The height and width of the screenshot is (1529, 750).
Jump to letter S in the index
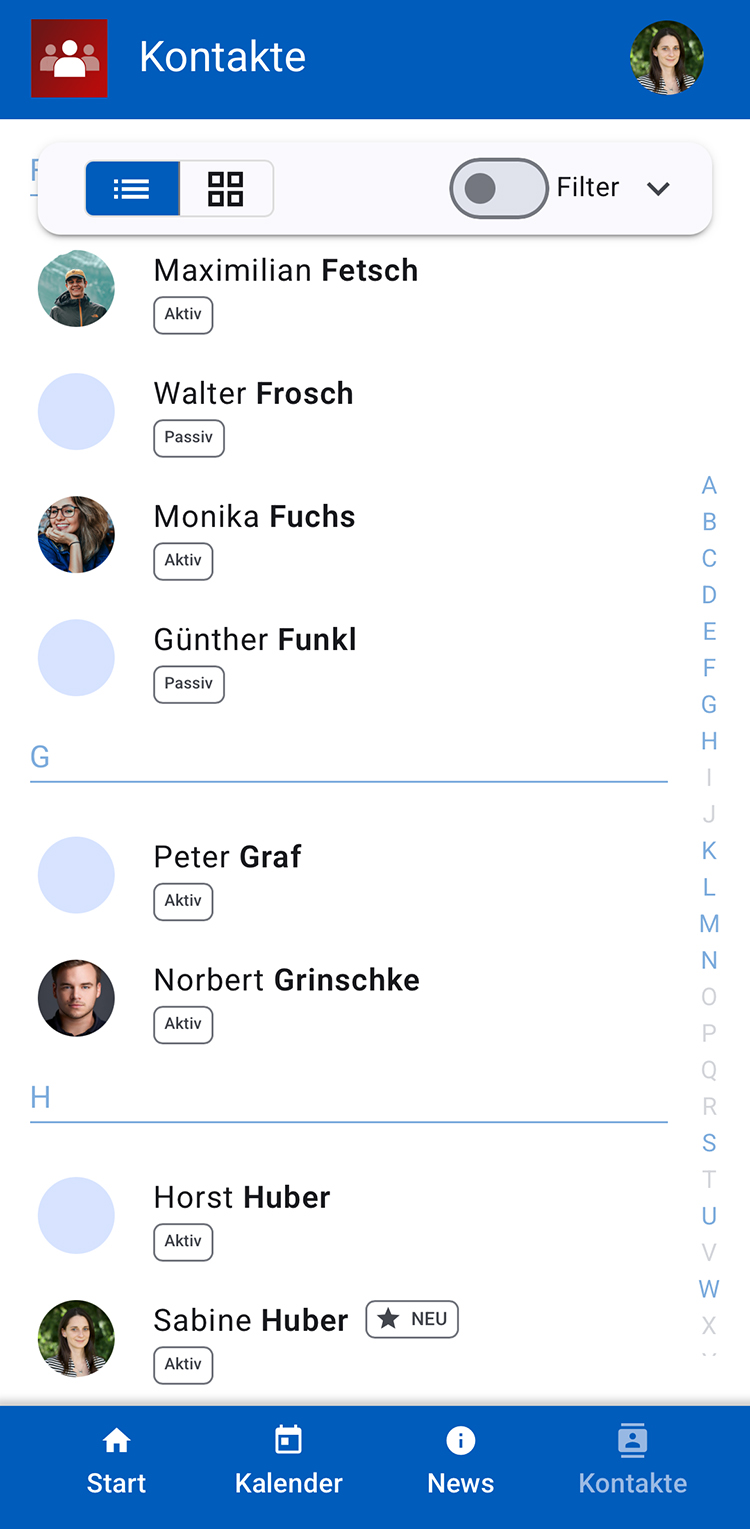(709, 1143)
